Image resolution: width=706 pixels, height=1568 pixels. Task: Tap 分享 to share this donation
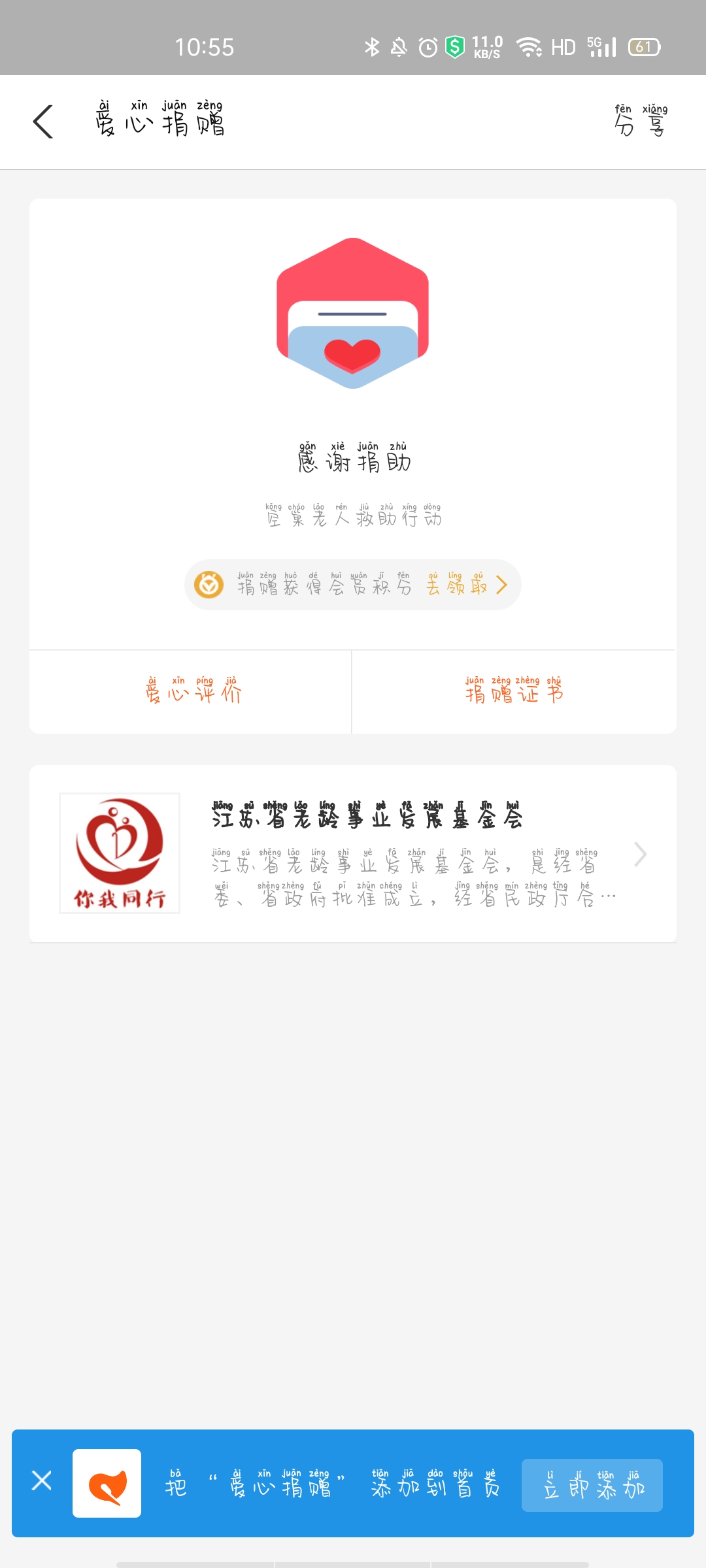point(641,122)
